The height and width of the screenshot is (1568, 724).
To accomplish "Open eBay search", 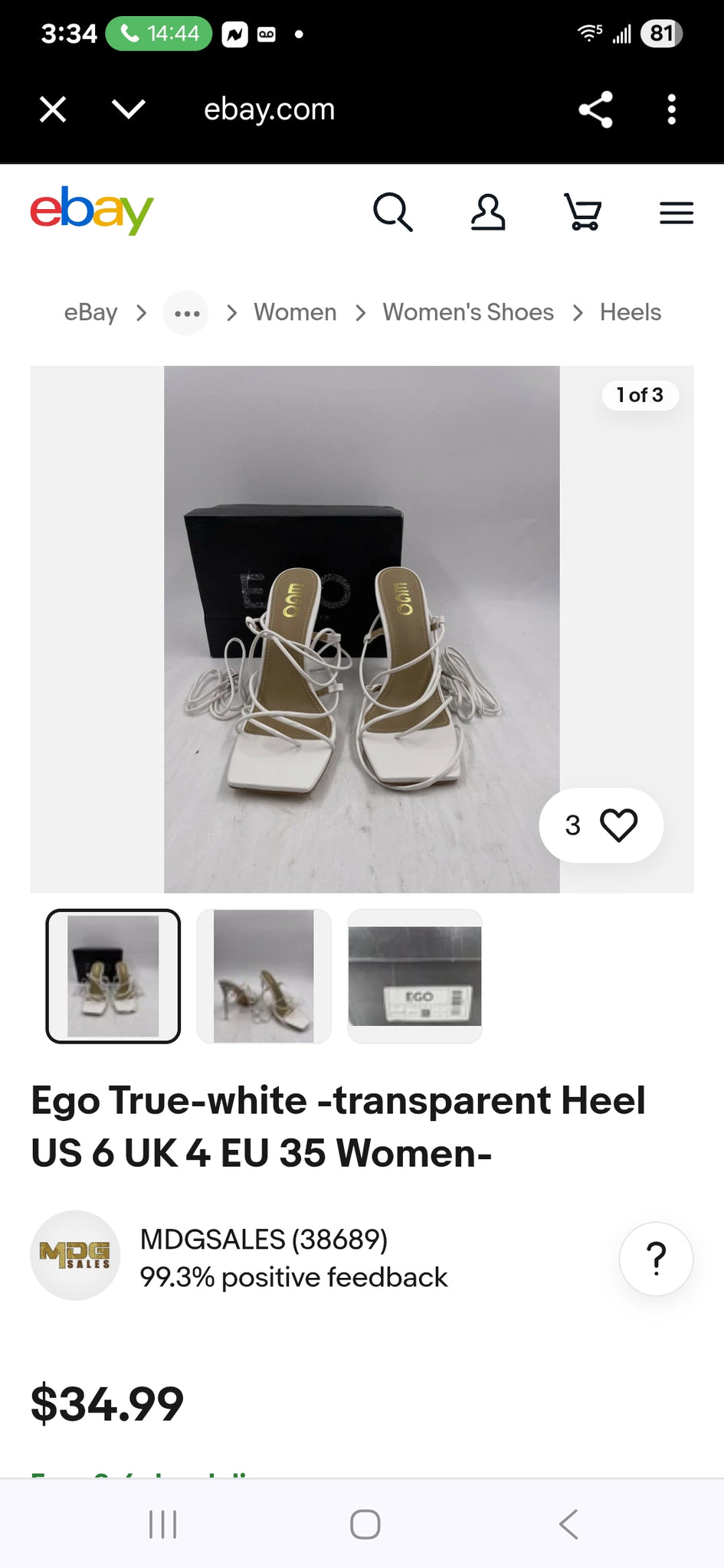I will [x=393, y=212].
